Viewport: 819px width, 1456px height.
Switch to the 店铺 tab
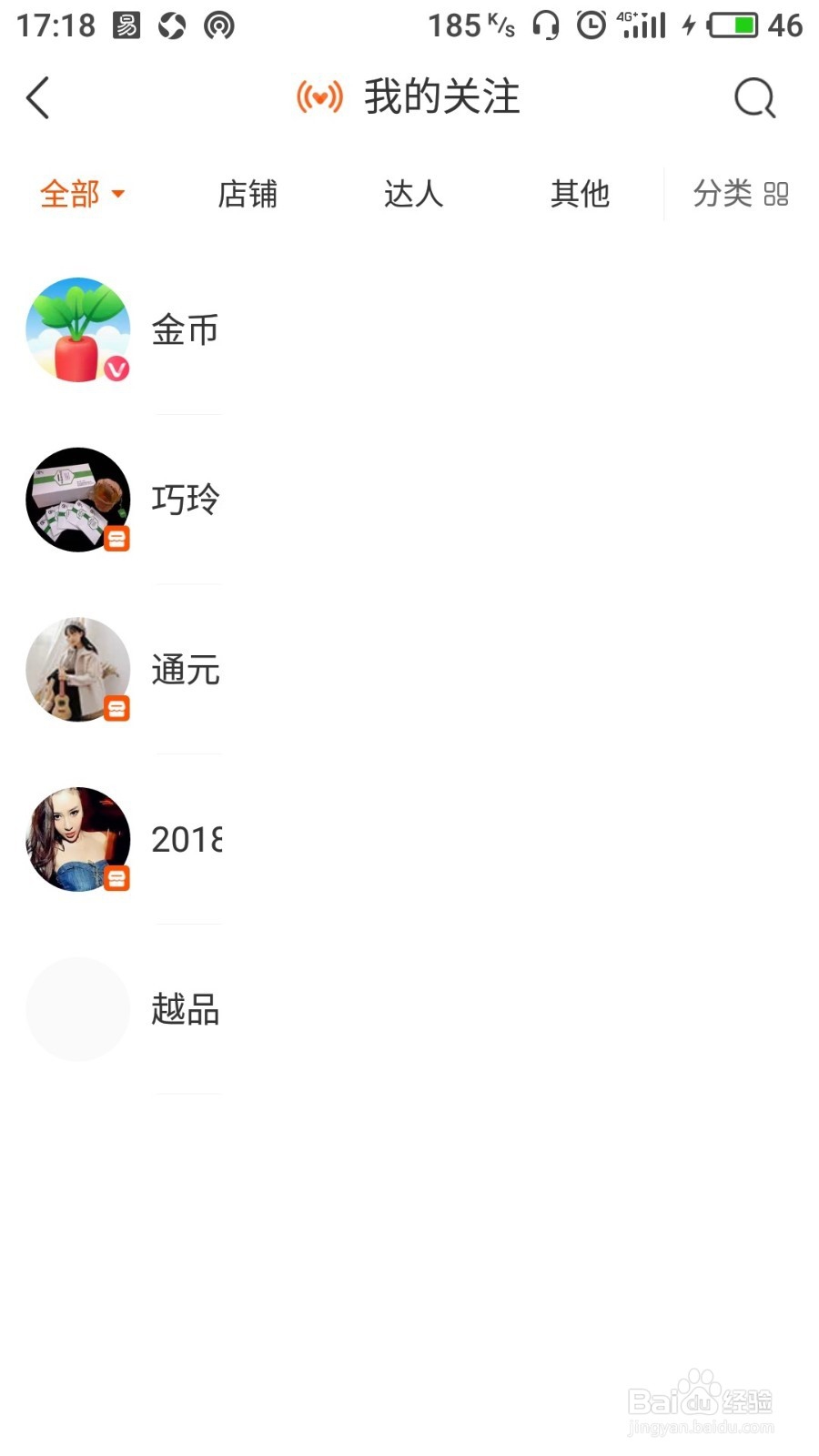pos(248,194)
